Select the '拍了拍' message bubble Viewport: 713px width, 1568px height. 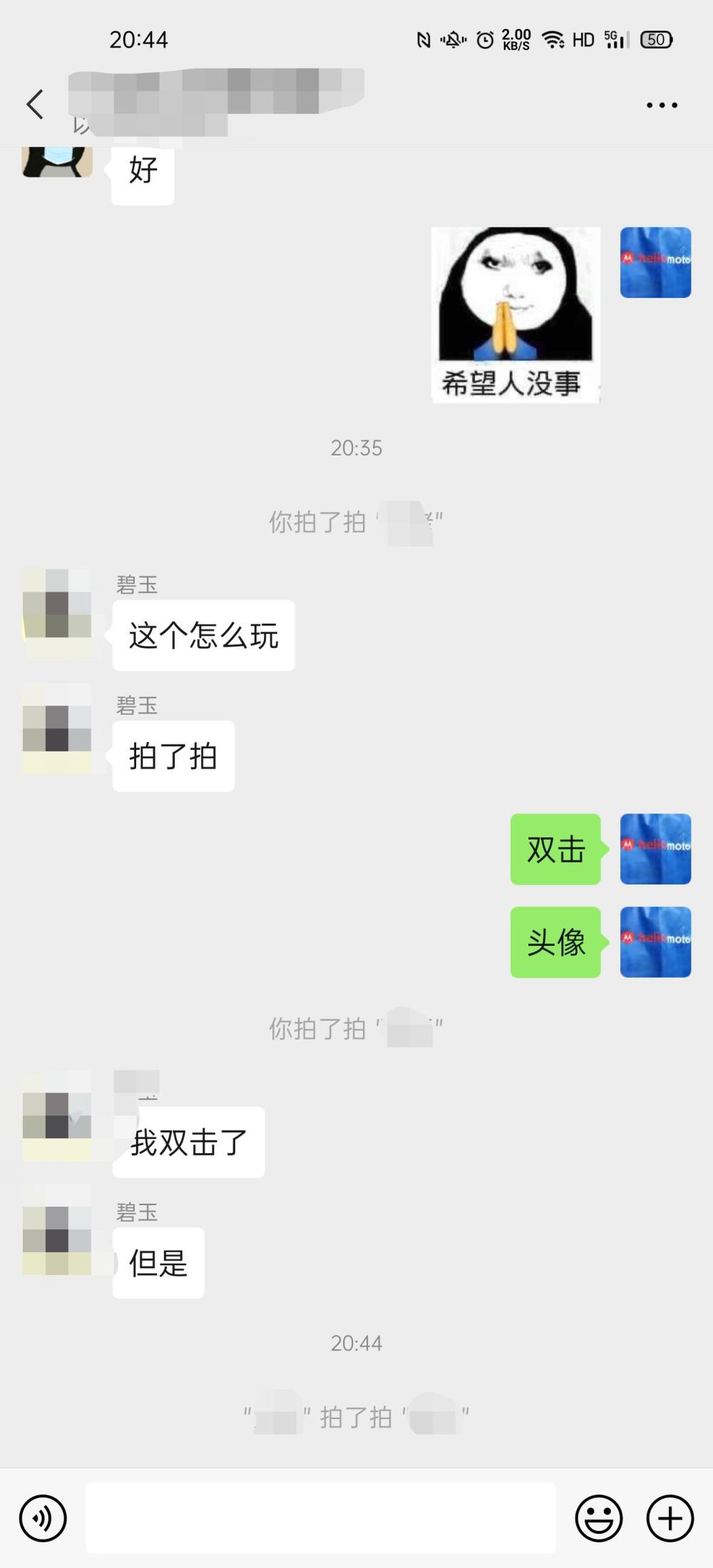click(173, 755)
